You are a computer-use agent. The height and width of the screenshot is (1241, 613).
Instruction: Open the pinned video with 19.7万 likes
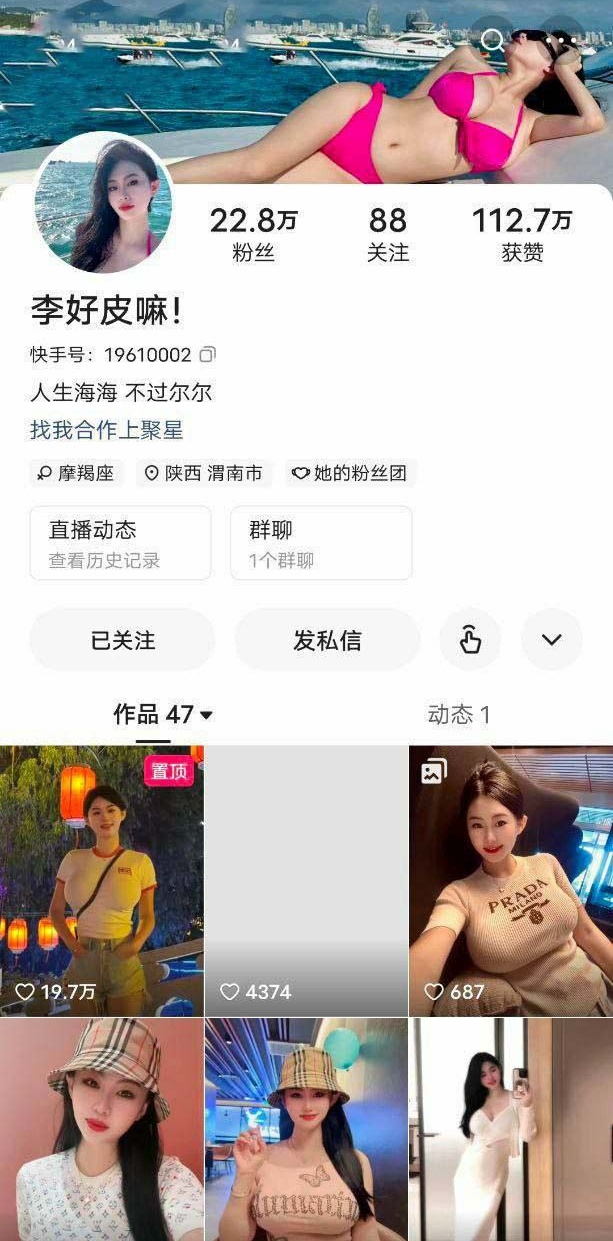point(101,880)
